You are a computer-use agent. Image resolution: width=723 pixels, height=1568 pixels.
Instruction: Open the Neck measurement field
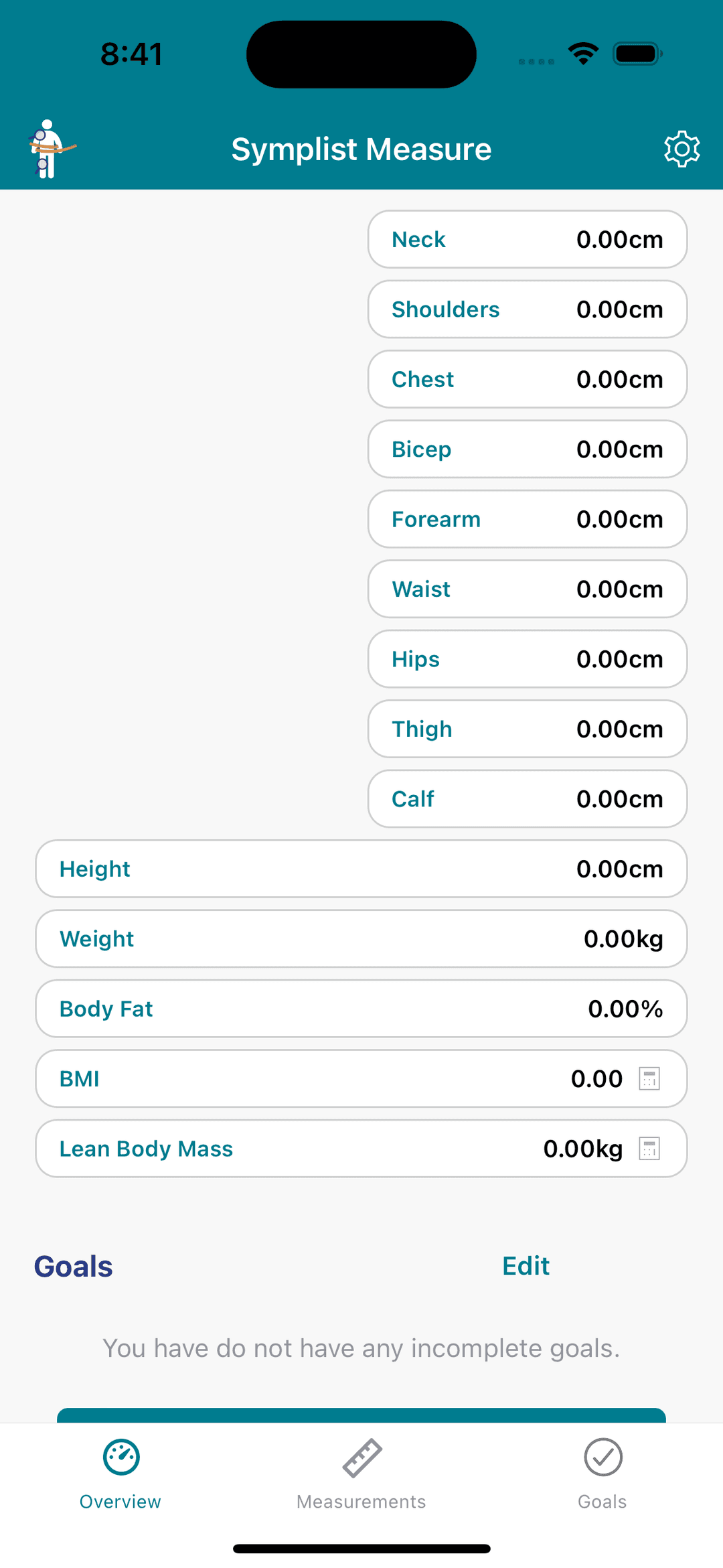526,239
